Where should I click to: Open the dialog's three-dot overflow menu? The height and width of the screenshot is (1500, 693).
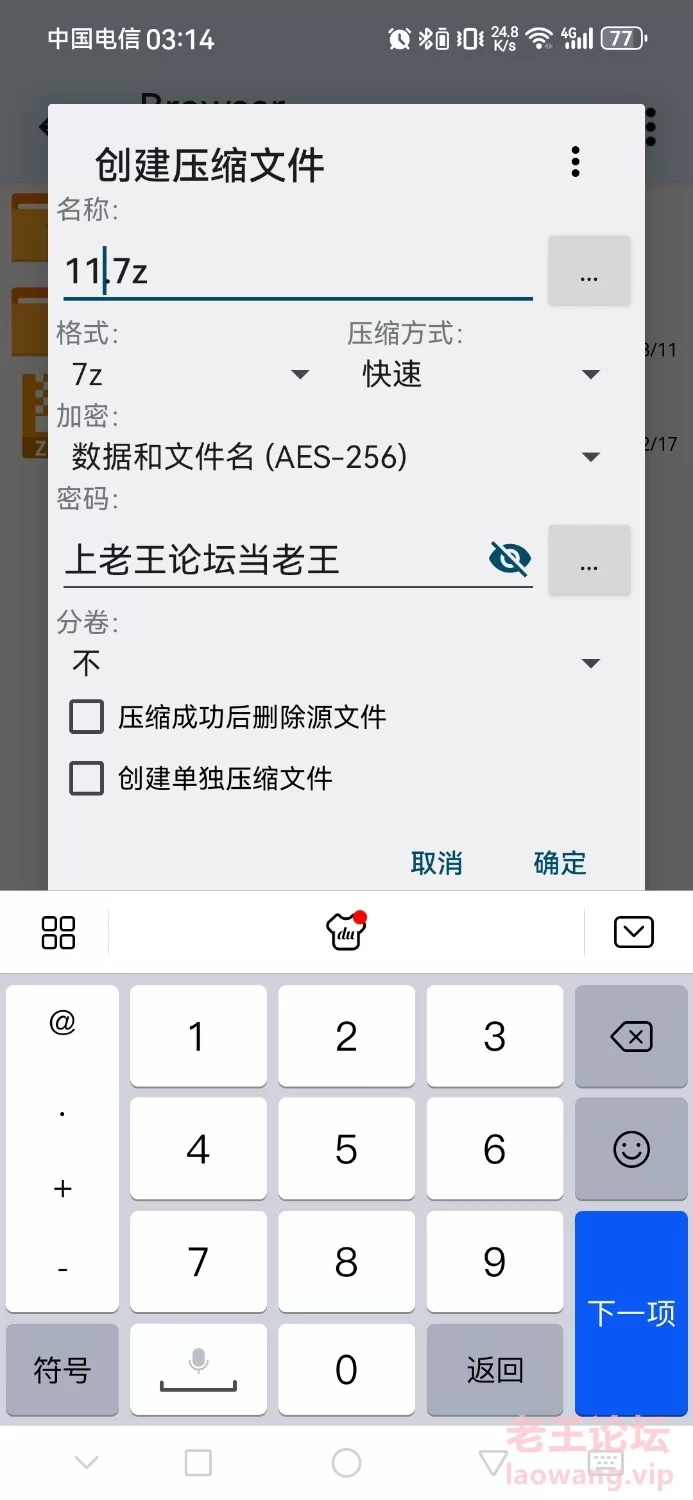pos(575,162)
